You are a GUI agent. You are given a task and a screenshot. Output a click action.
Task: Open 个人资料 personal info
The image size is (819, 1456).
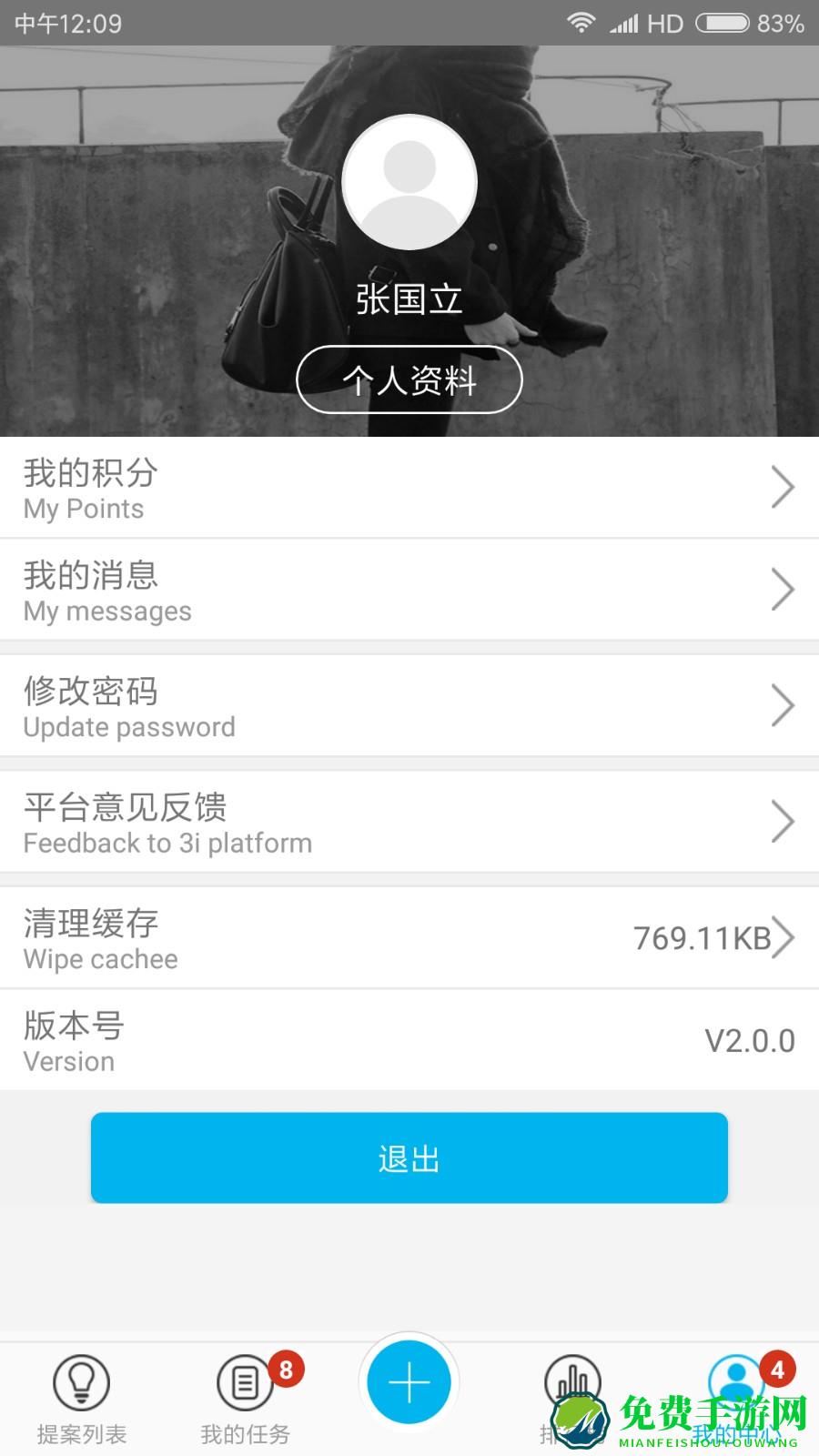tap(409, 379)
